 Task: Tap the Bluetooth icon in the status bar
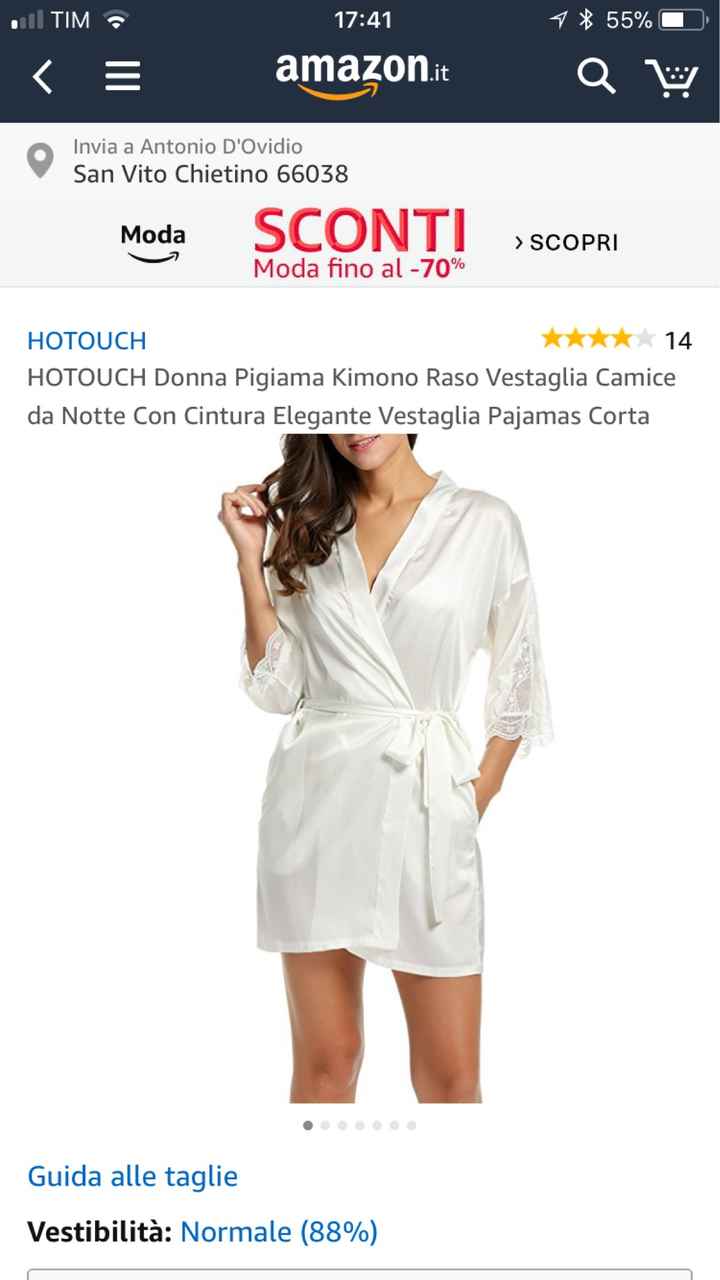click(x=584, y=18)
